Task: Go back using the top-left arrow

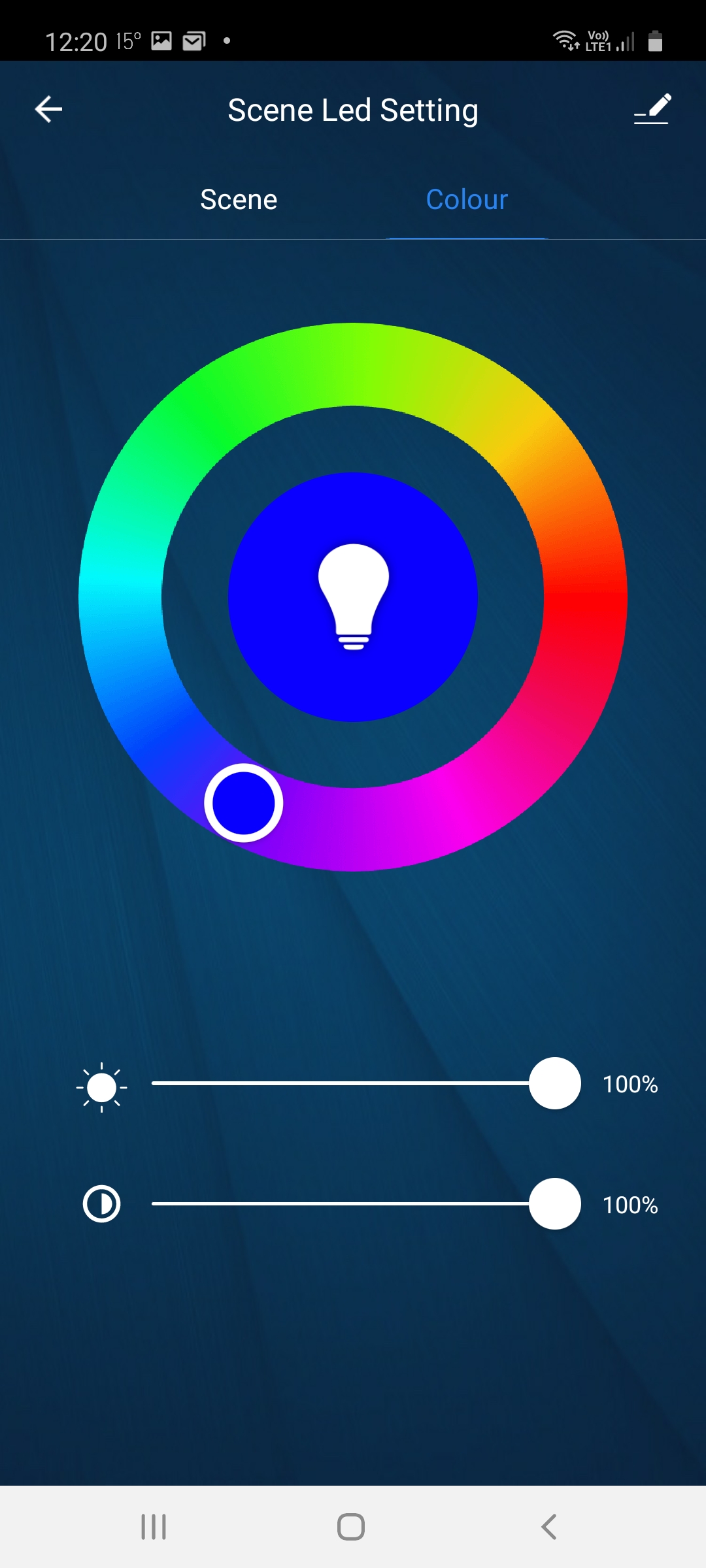Action: point(48,109)
